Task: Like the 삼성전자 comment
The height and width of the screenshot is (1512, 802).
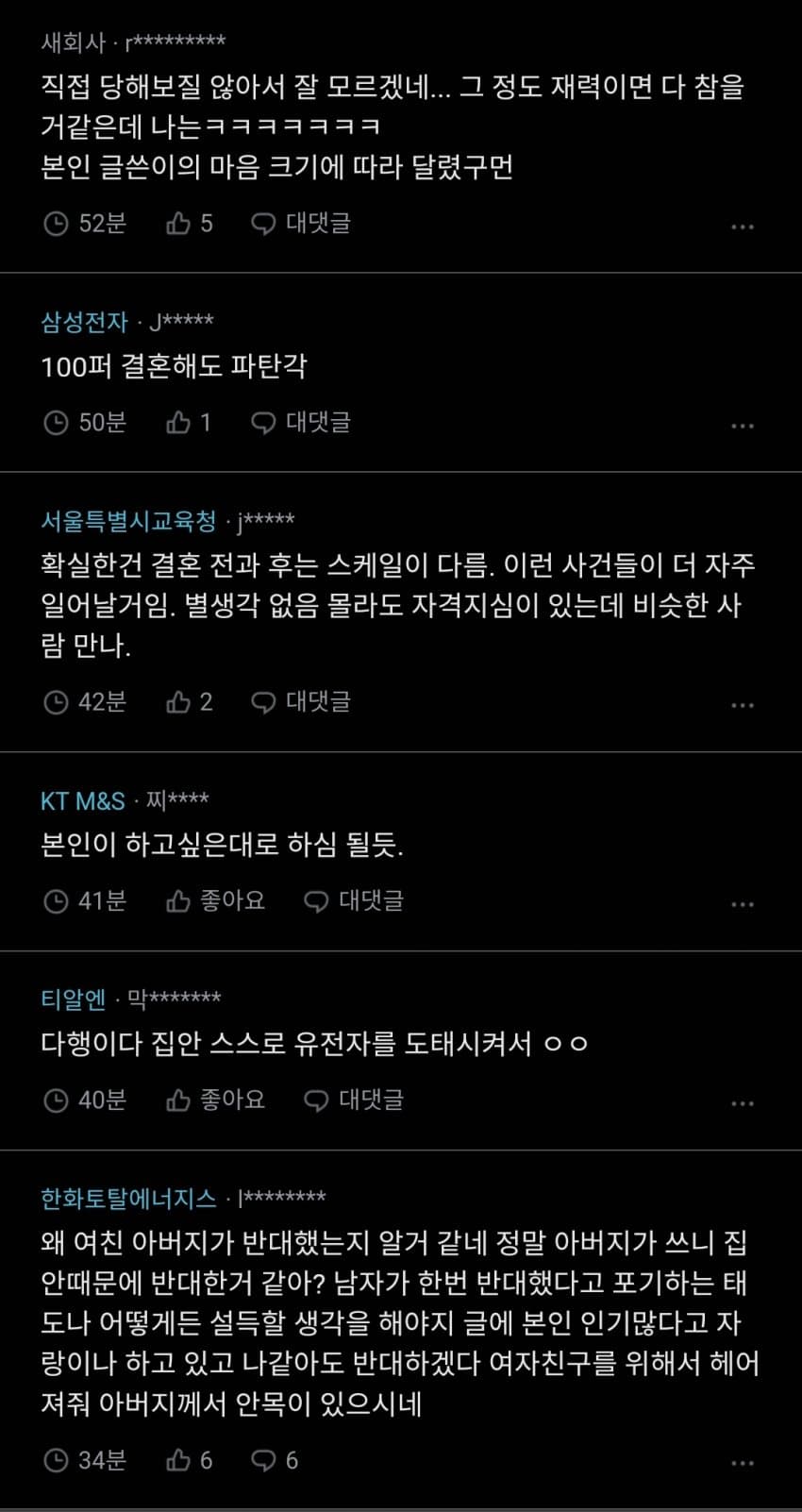Action: pyautogui.click(x=188, y=423)
